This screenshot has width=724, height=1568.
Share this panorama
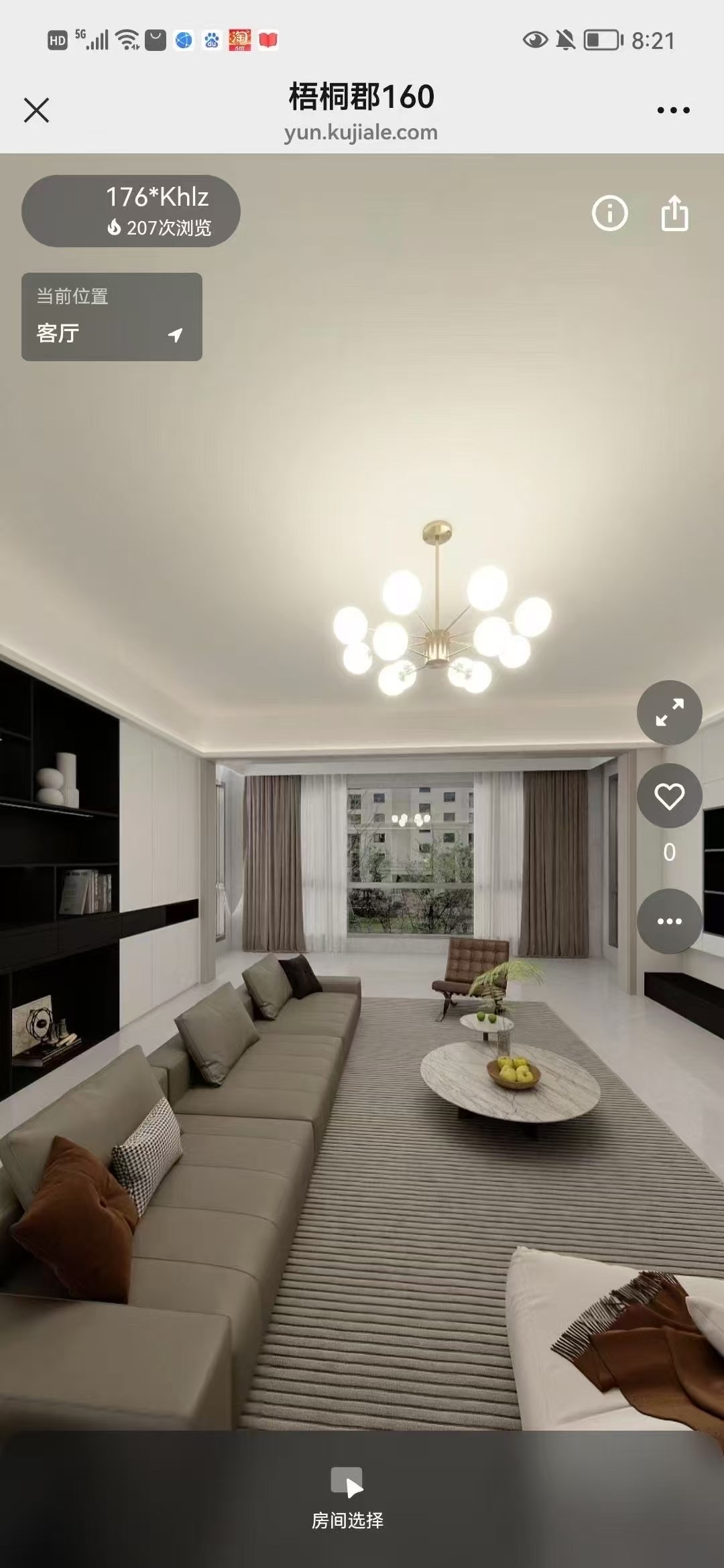(674, 214)
